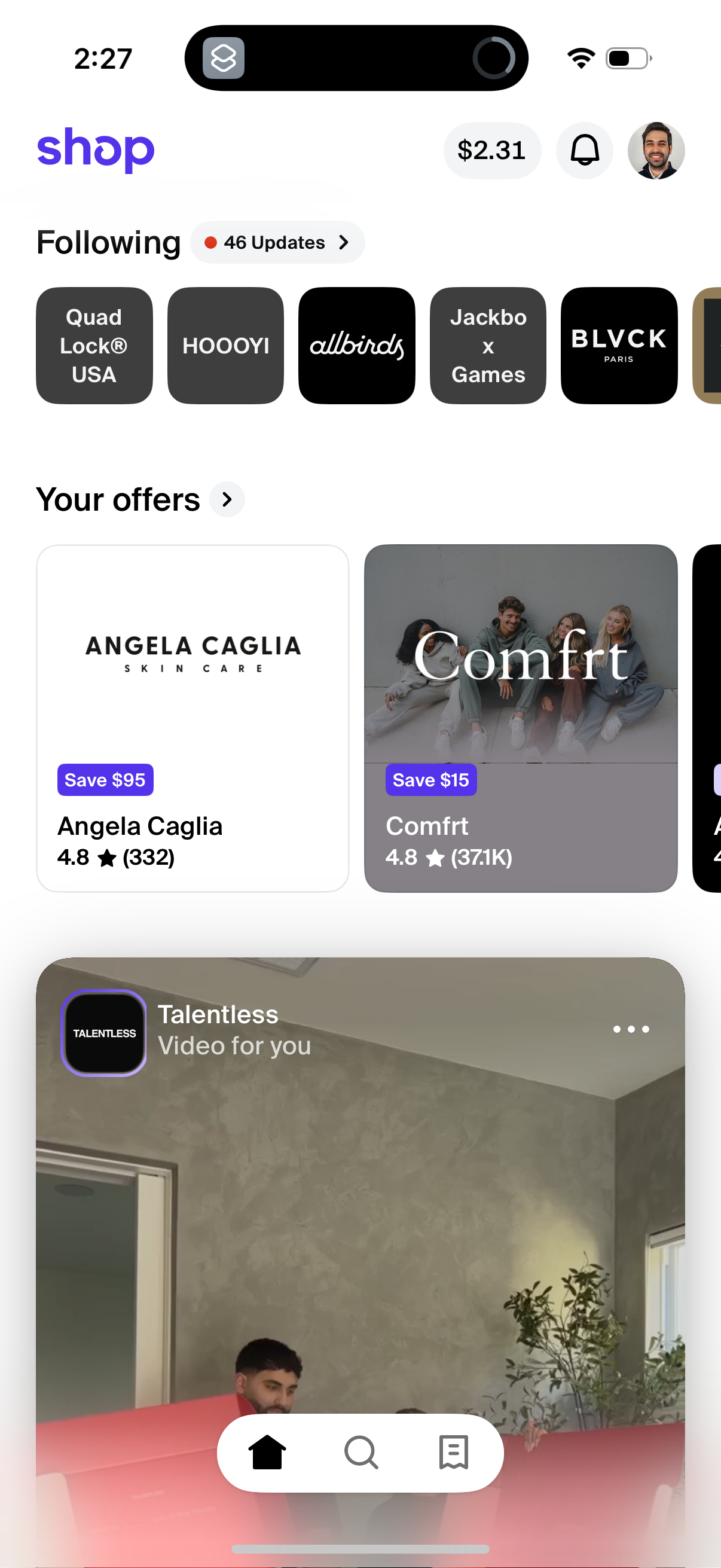721x1568 pixels.
Task: Open the Talentless store icon
Action: pyautogui.click(x=103, y=1032)
